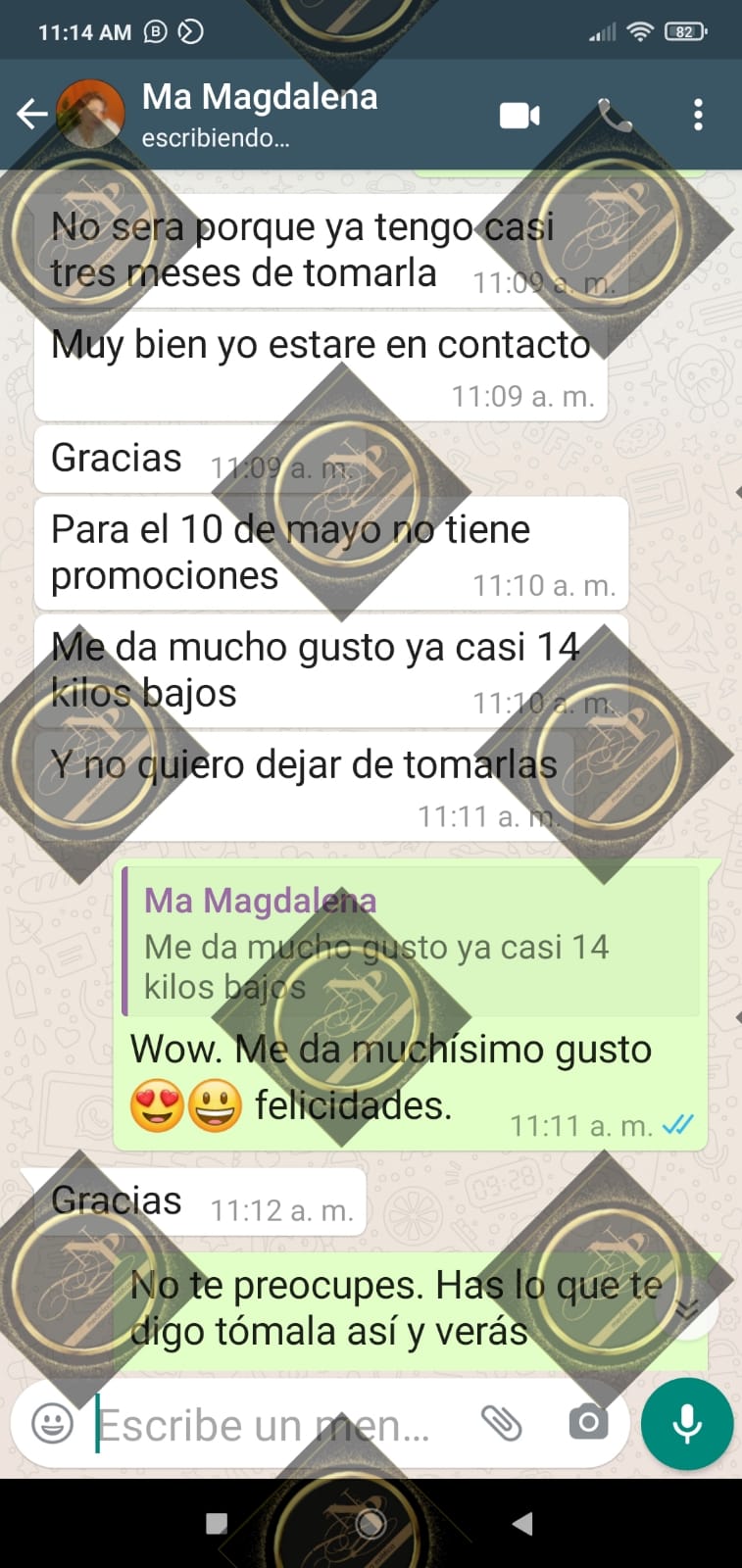742x1568 pixels.
Task: Start a voice call with Ma Magdalena
Action: [616, 116]
